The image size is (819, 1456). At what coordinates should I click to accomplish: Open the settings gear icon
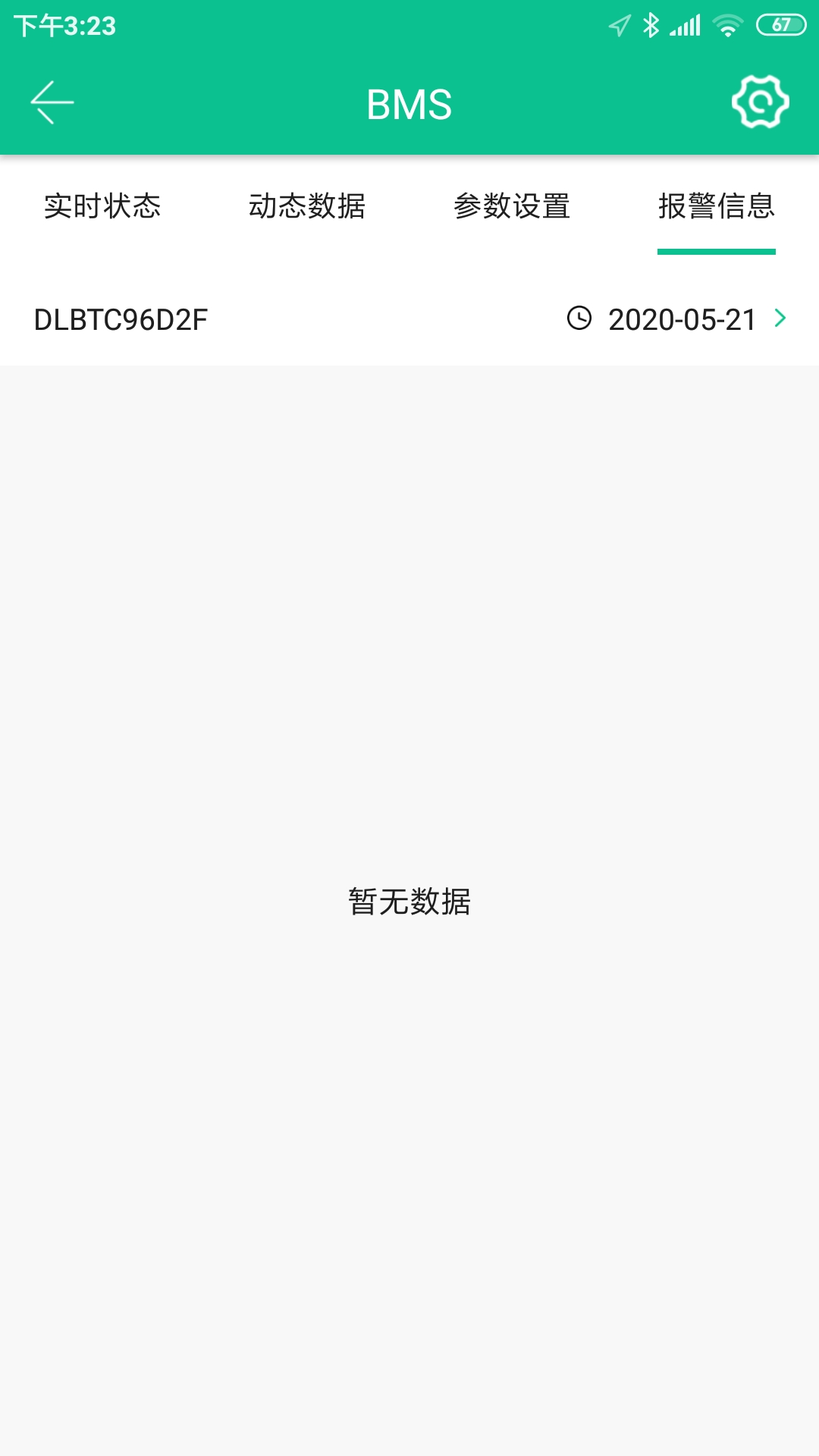(760, 102)
